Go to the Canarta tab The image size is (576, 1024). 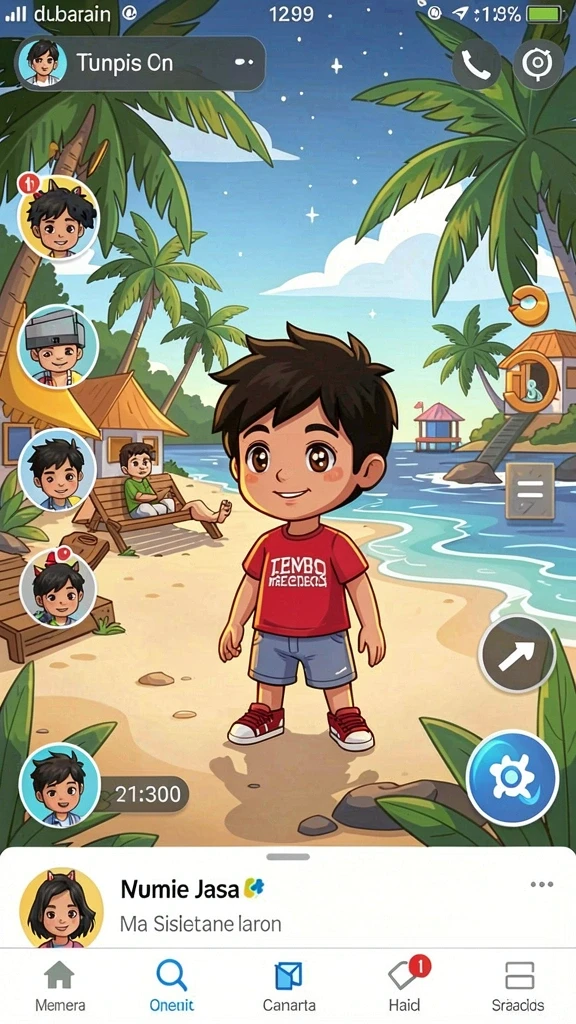point(289,986)
